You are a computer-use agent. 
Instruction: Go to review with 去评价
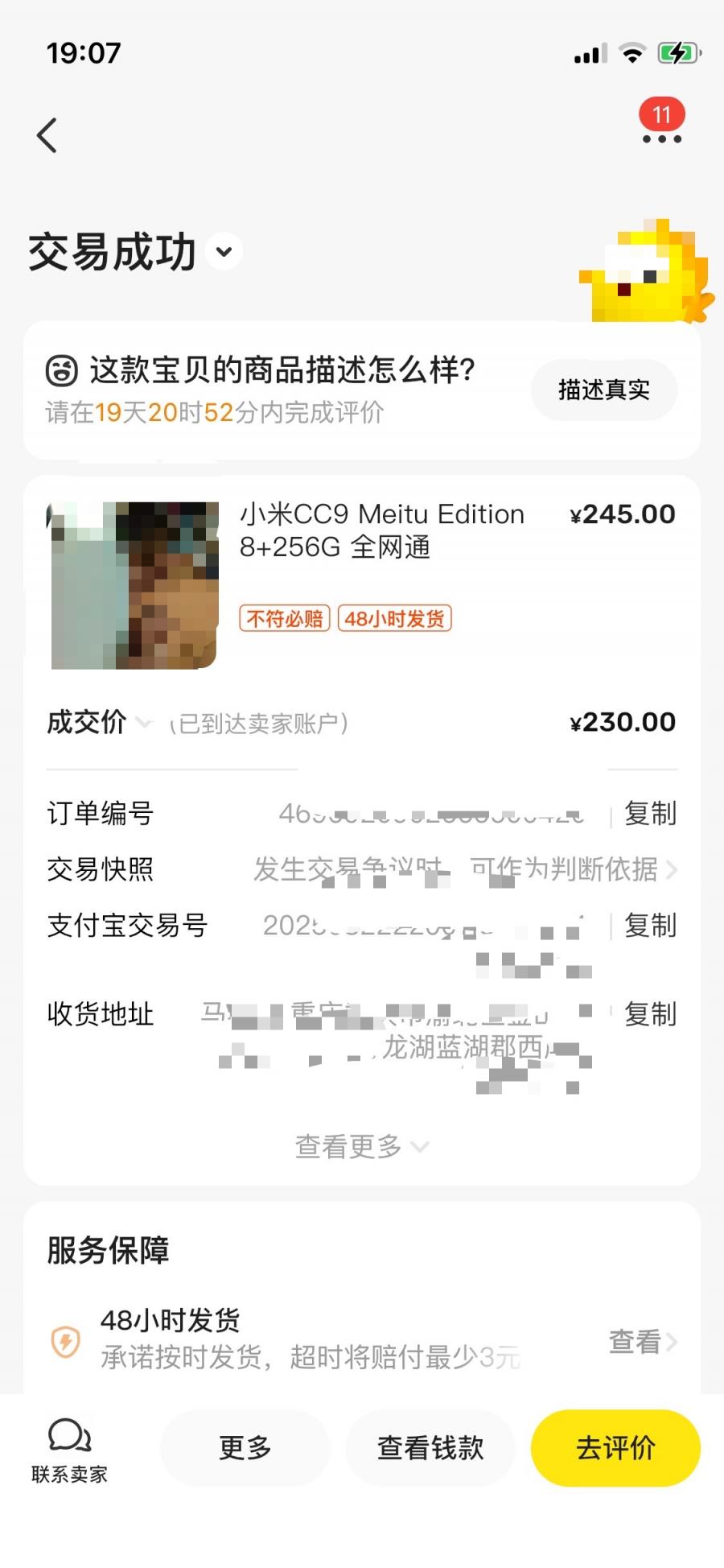615,1448
